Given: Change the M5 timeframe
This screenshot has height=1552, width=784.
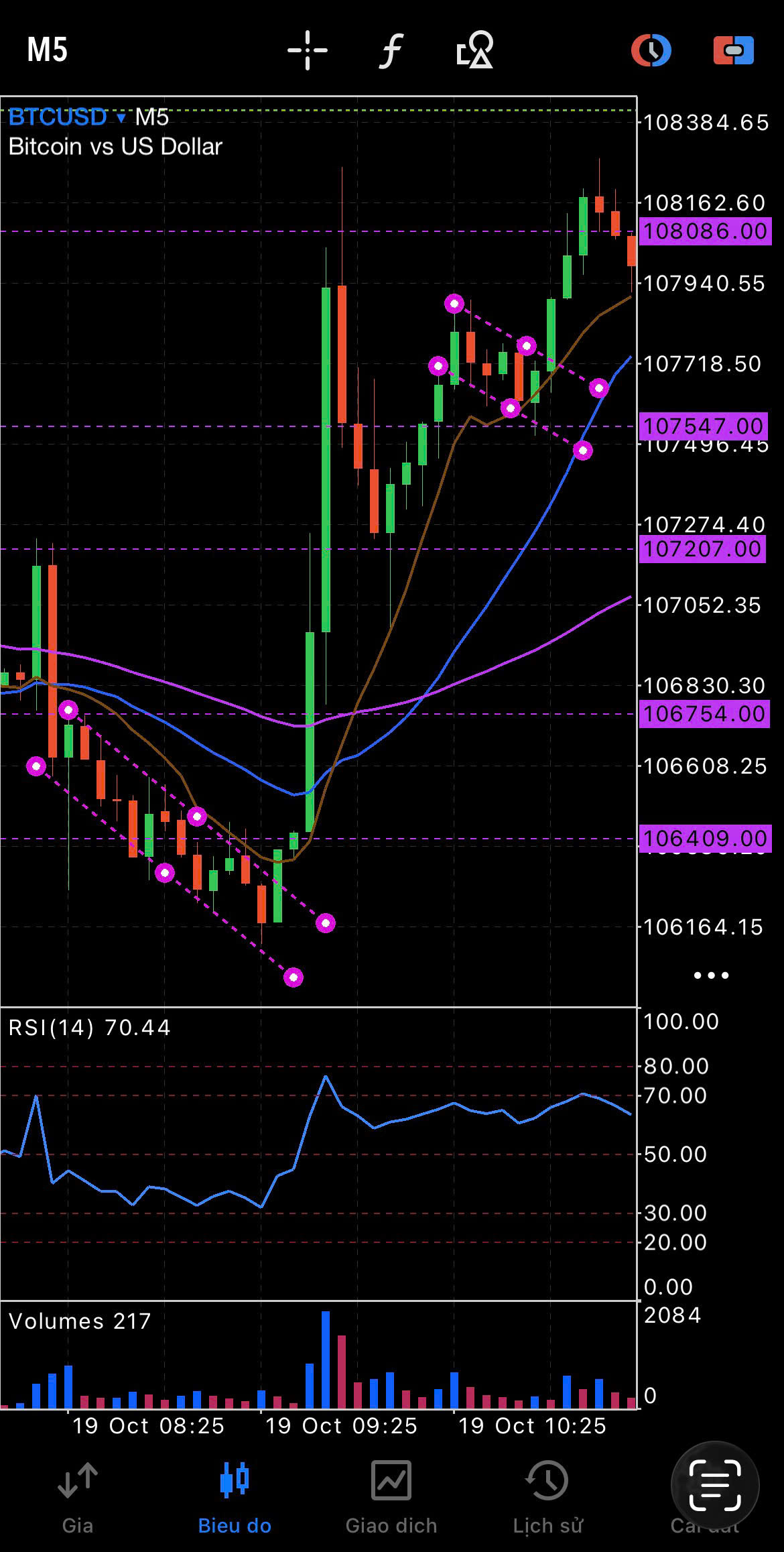Looking at the screenshot, I should tap(47, 50).
